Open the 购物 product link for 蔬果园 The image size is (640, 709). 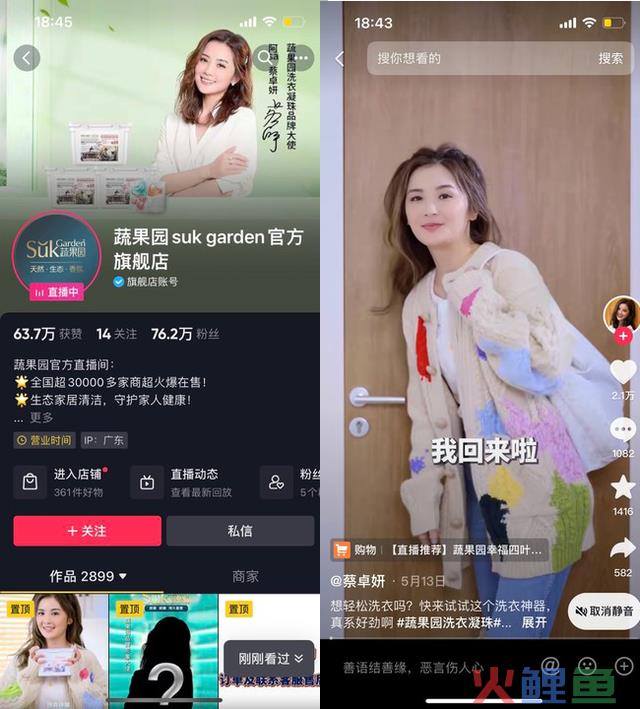[440, 550]
